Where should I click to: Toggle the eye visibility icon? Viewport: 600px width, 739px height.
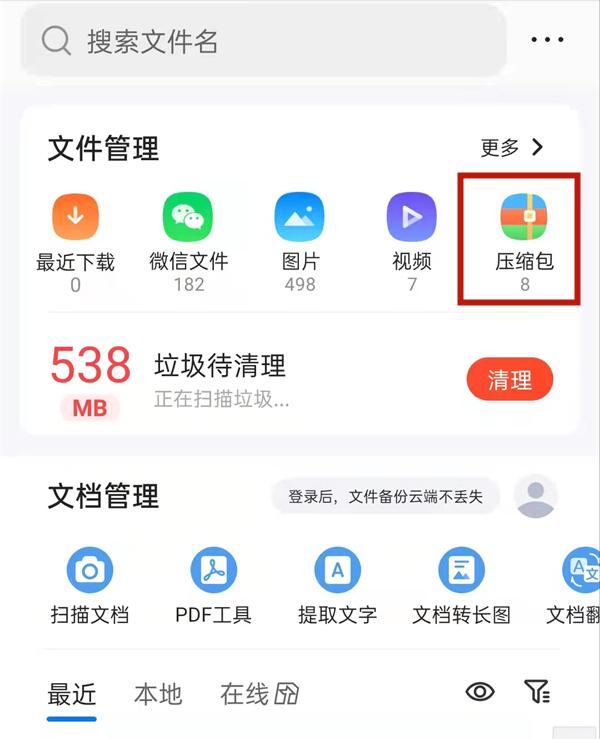pos(480,691)
